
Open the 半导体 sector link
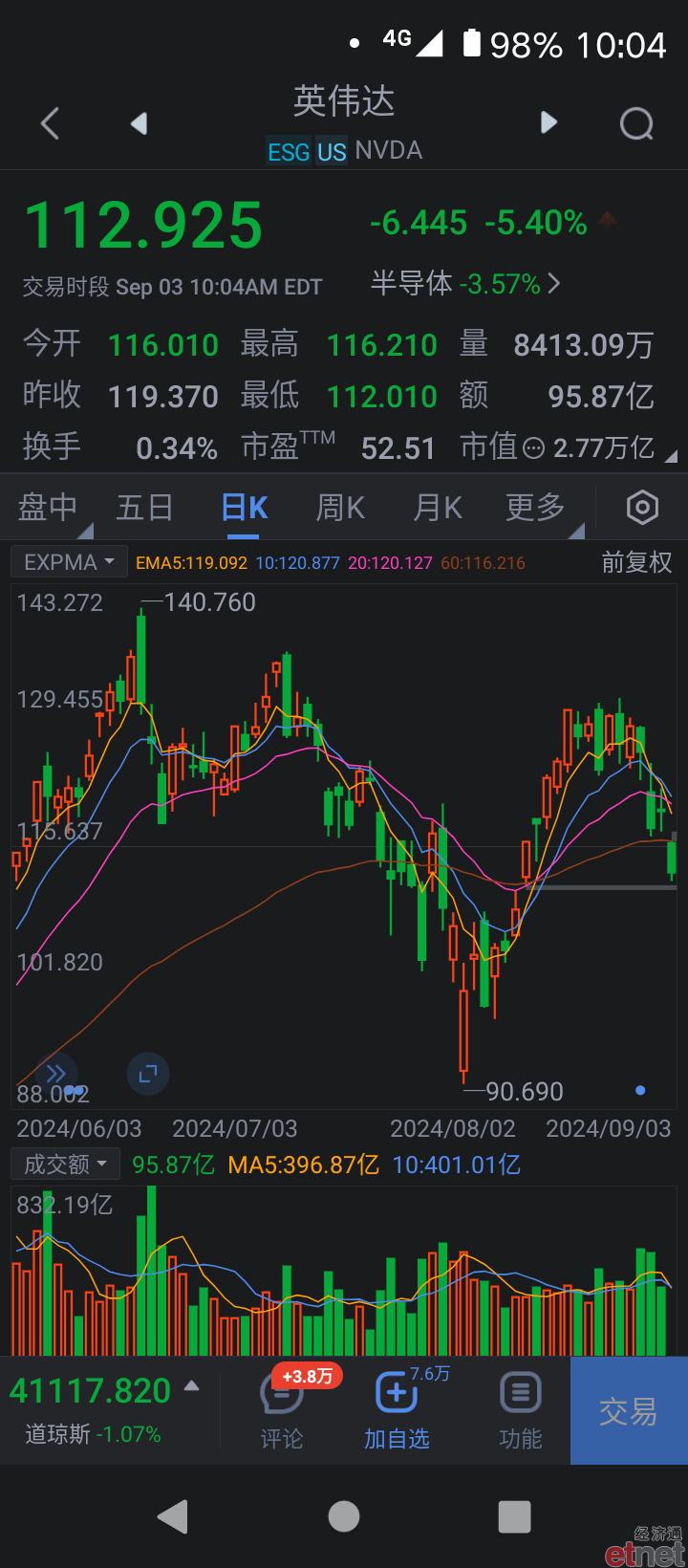[465, 283]
